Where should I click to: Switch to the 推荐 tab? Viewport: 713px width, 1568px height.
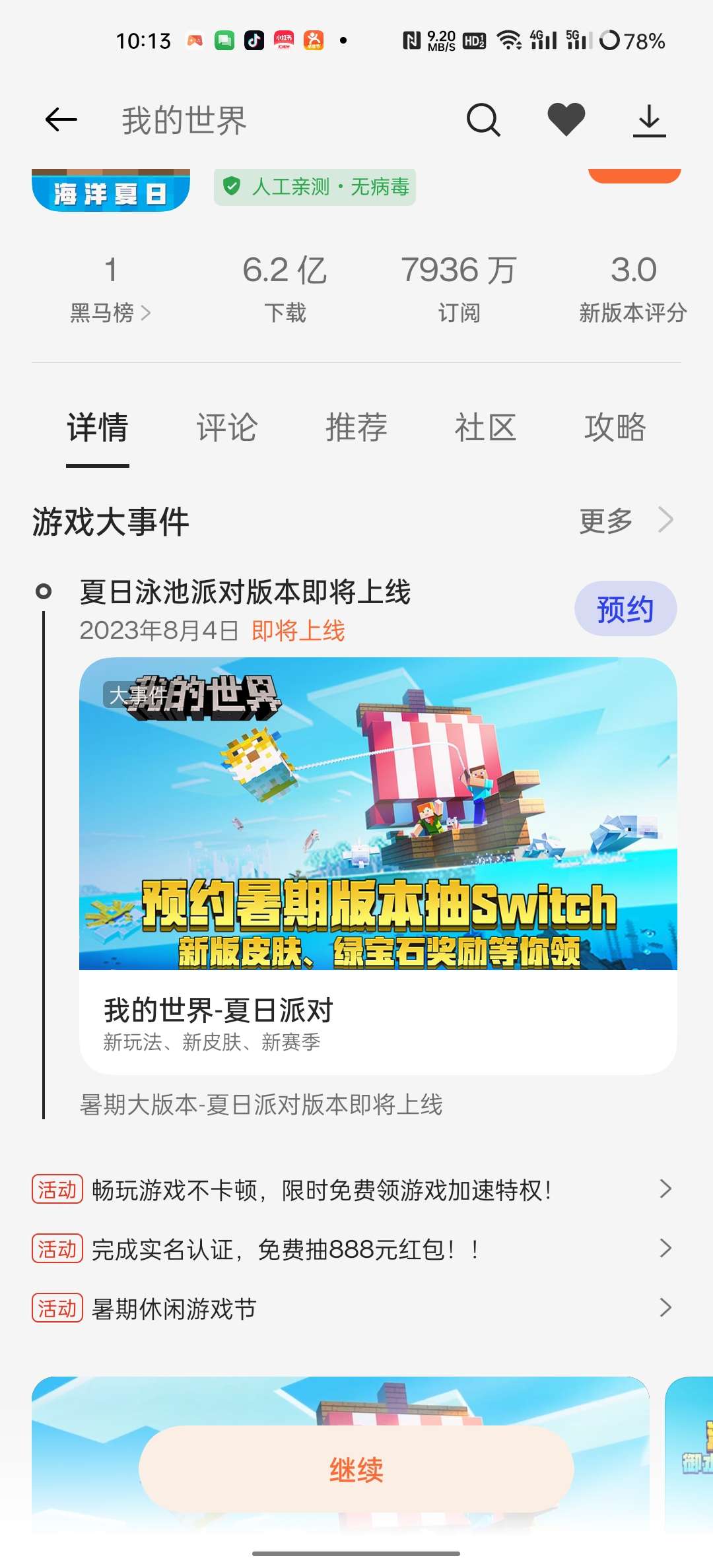pos(356,428)
